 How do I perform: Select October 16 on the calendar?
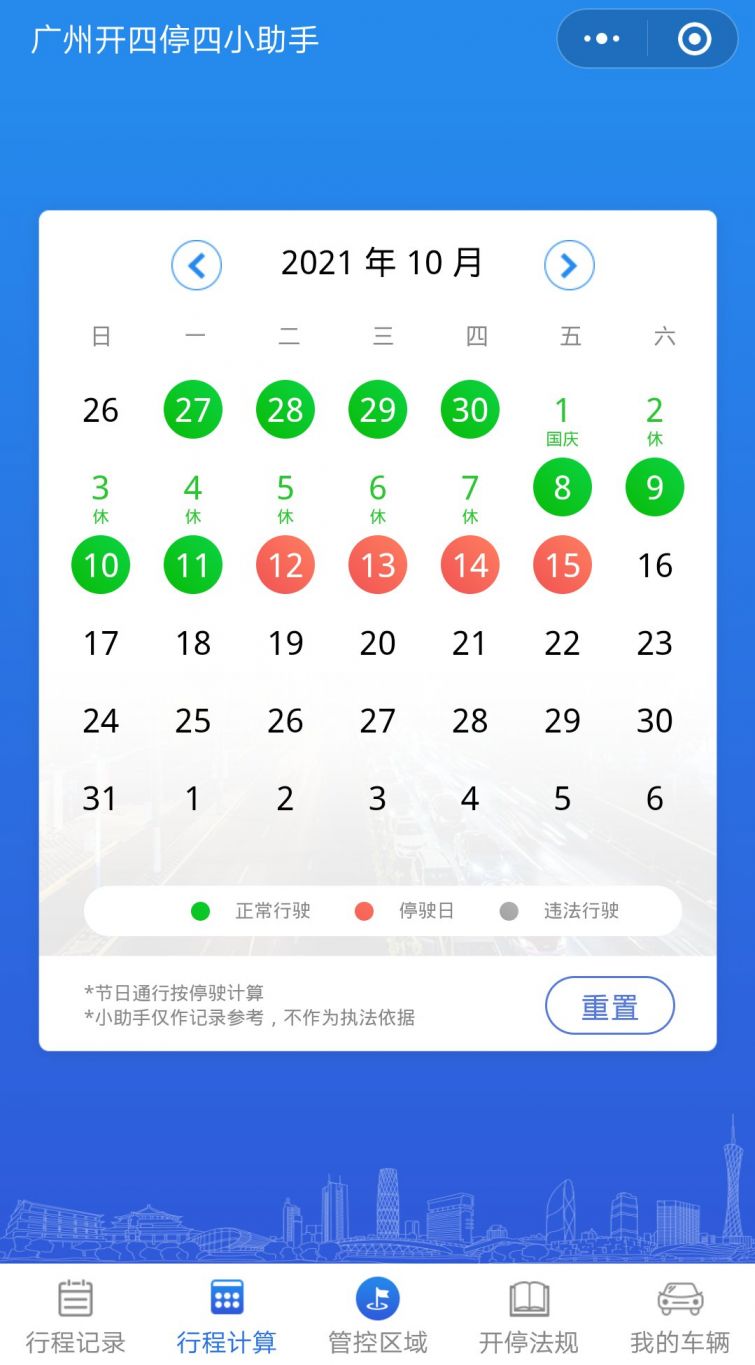coord(655,565)
